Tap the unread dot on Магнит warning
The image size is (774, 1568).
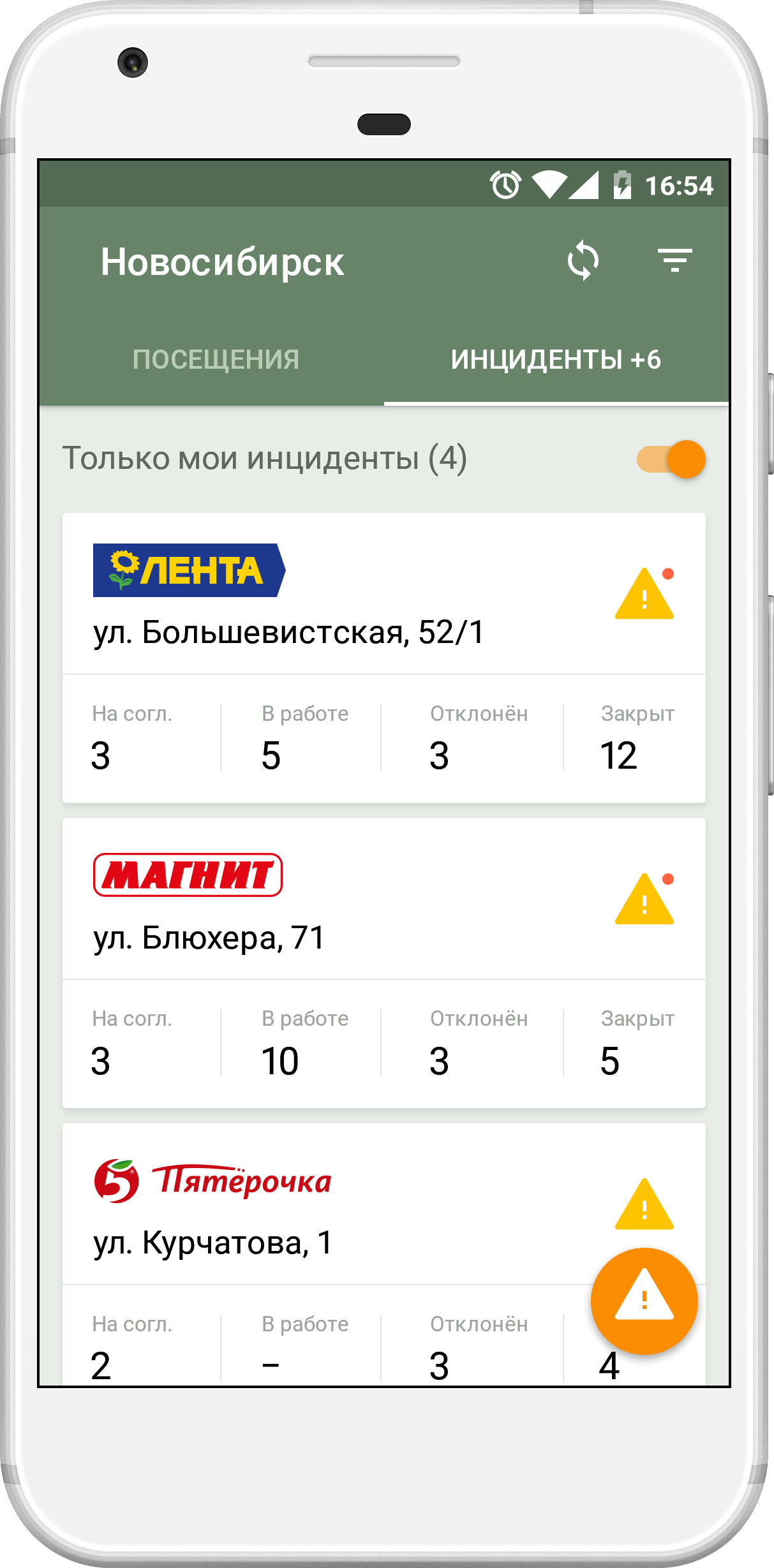tap(669, 879)
